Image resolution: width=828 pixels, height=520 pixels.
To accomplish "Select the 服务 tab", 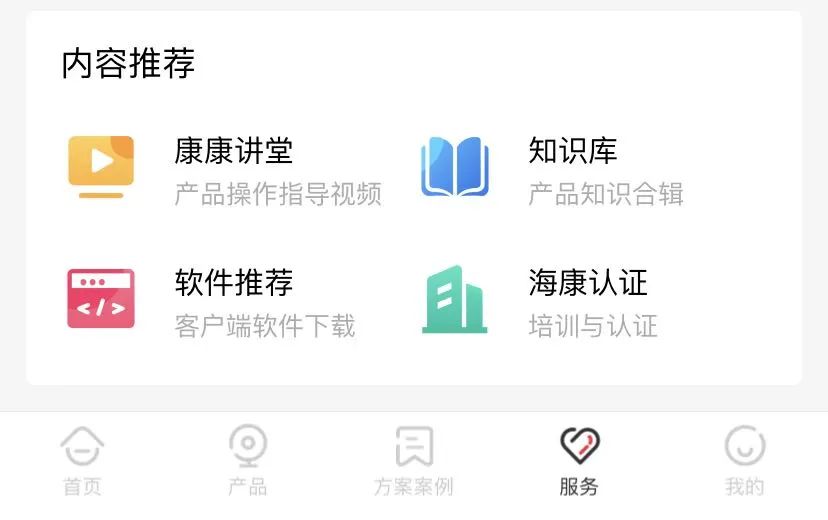I will click(579, 460).
